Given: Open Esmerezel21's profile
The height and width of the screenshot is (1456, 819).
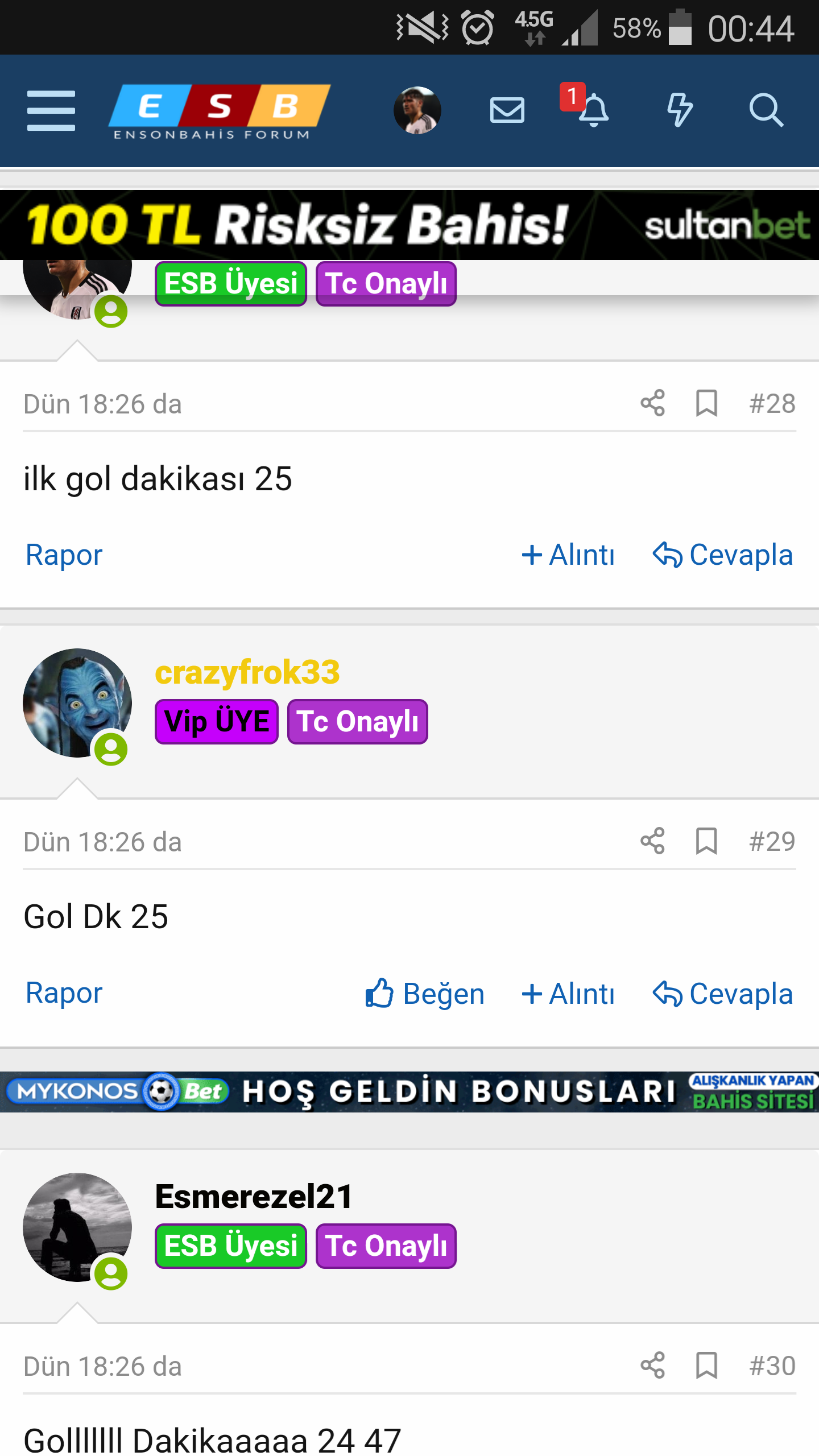Looking at the screenshot, I should tap(254, 1196).
